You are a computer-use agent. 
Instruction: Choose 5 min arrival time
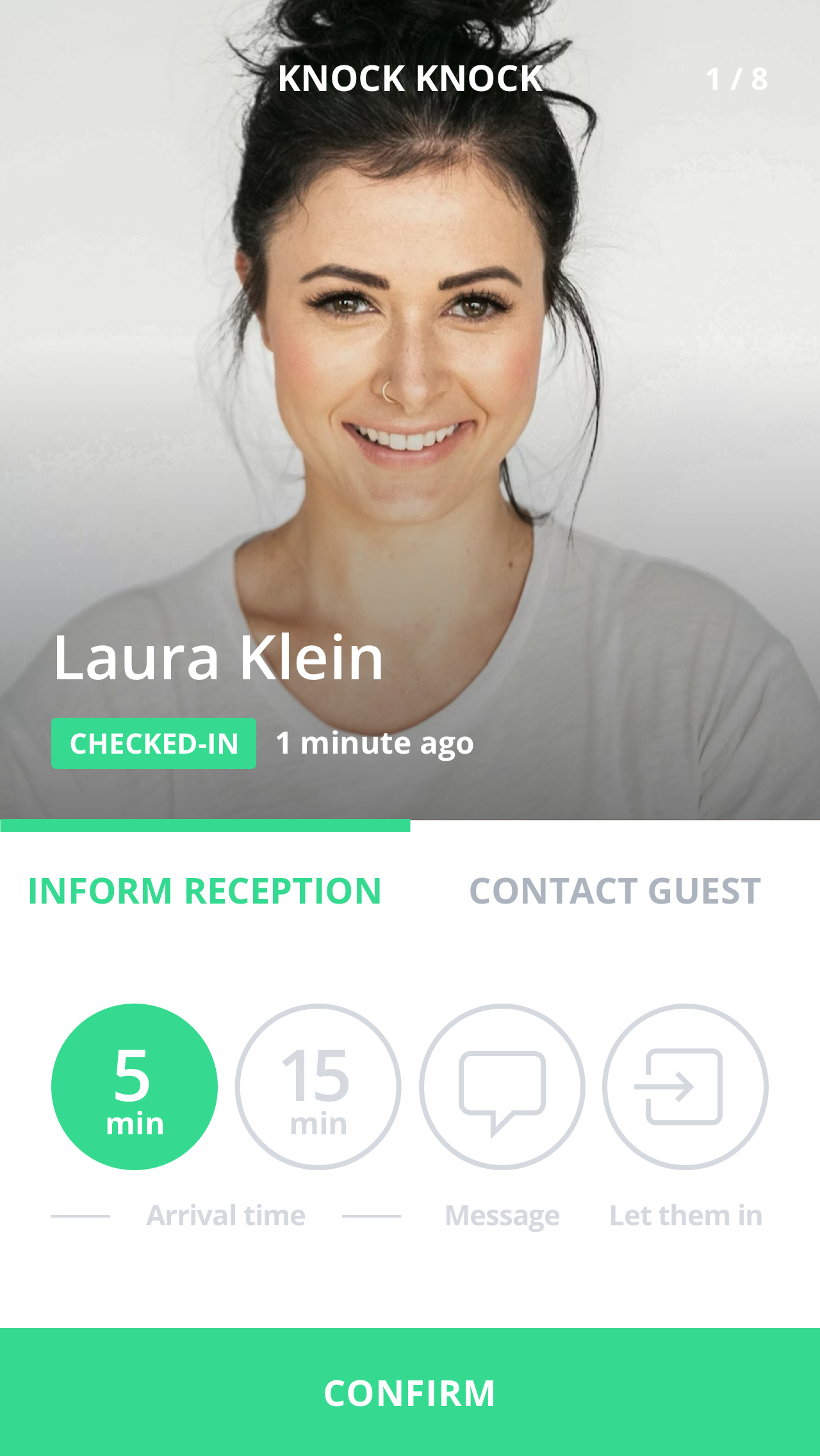pyautogui.click(x=135, y=1087)
